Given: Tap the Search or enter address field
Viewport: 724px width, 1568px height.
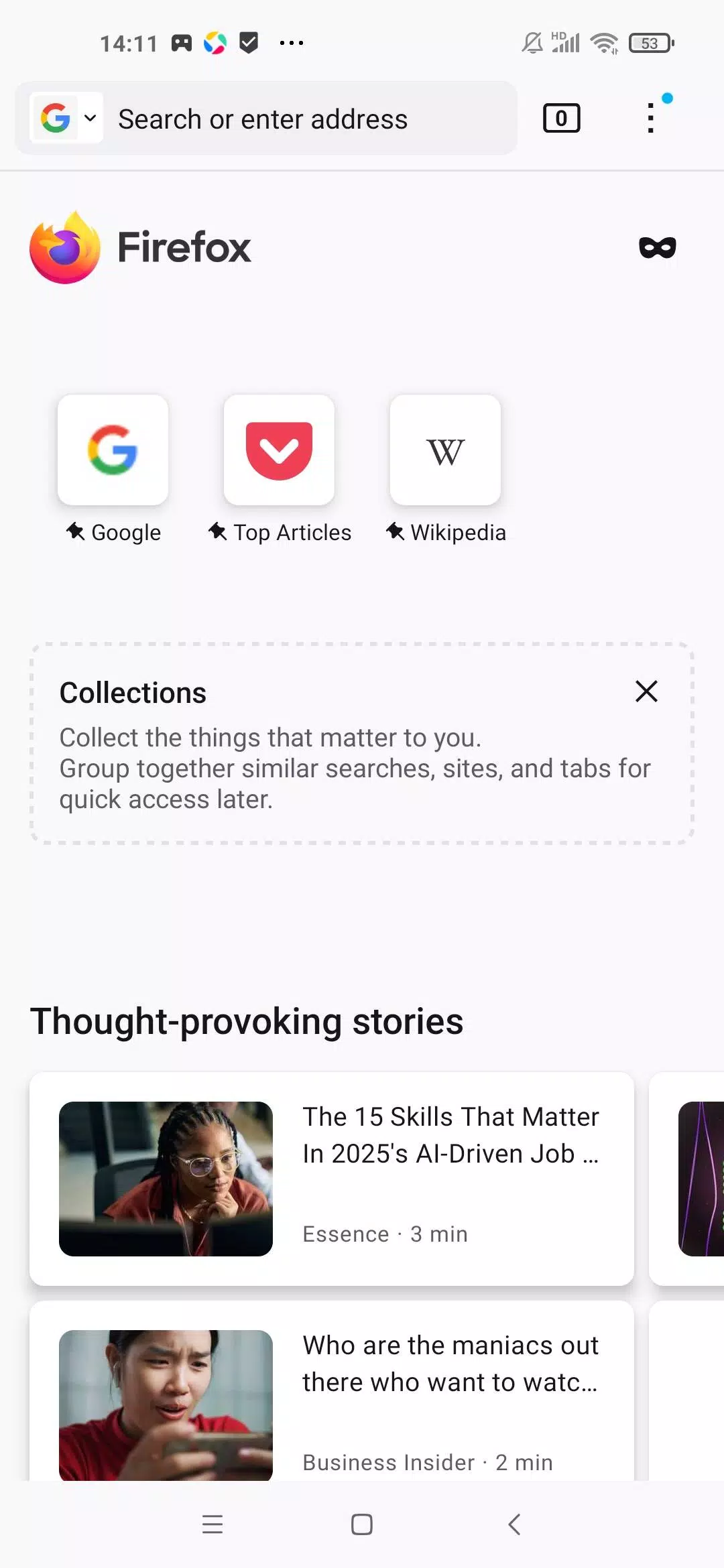Looking at the screenshot, I should [x=308, y=119].
